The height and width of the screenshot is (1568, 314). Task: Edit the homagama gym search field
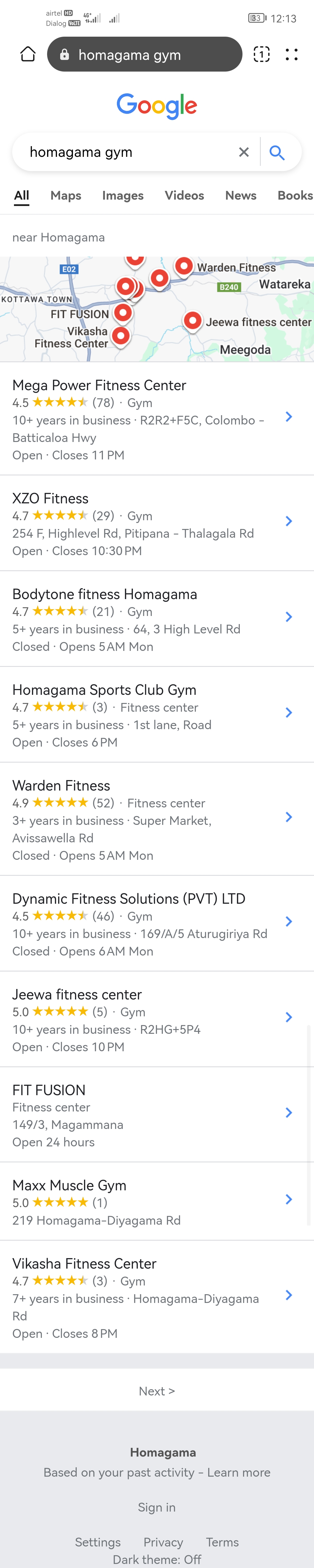(128, 152)
